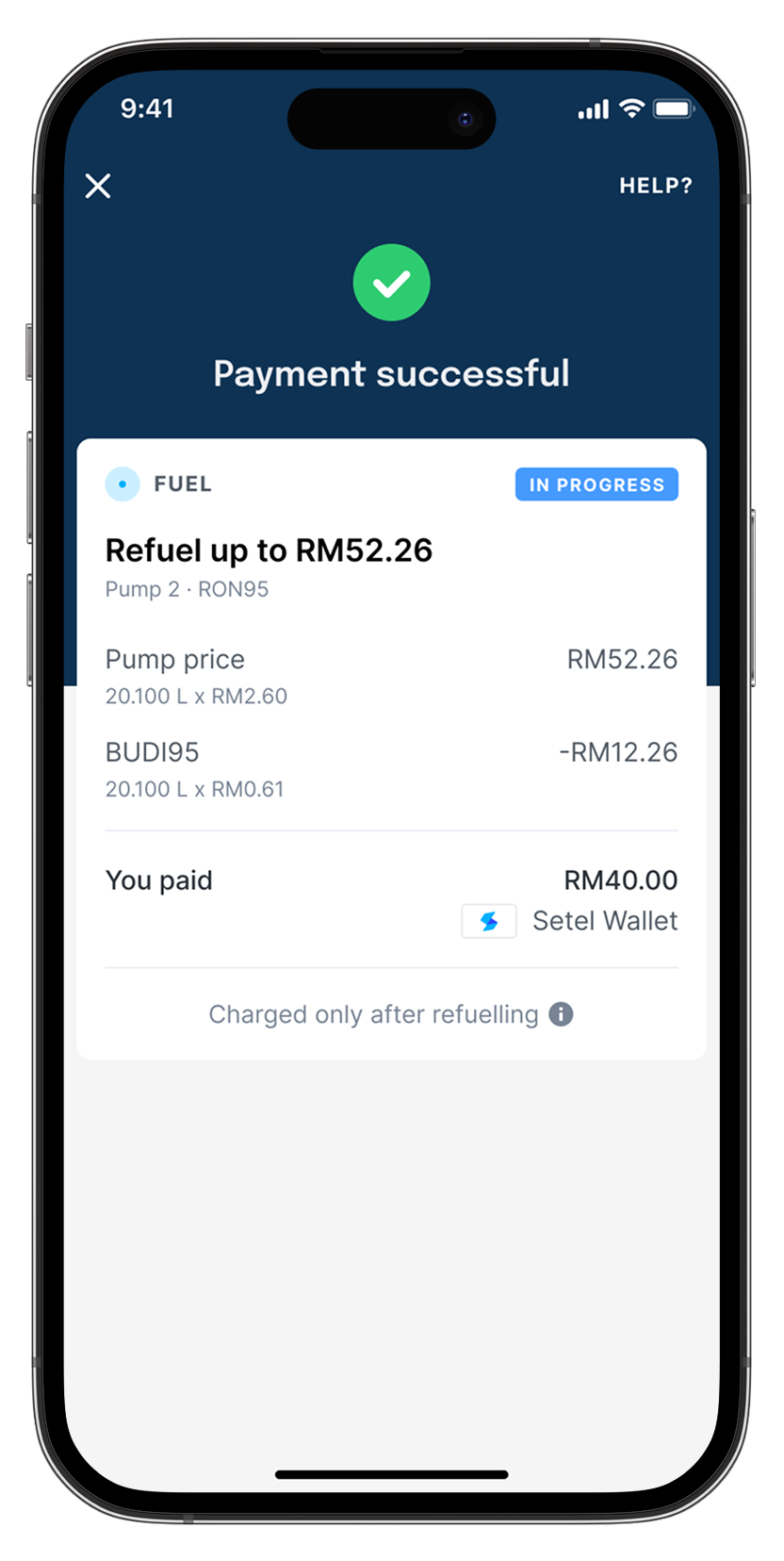Open the HELP? option
784x1561 pixels.
click(x=655, y=186)
